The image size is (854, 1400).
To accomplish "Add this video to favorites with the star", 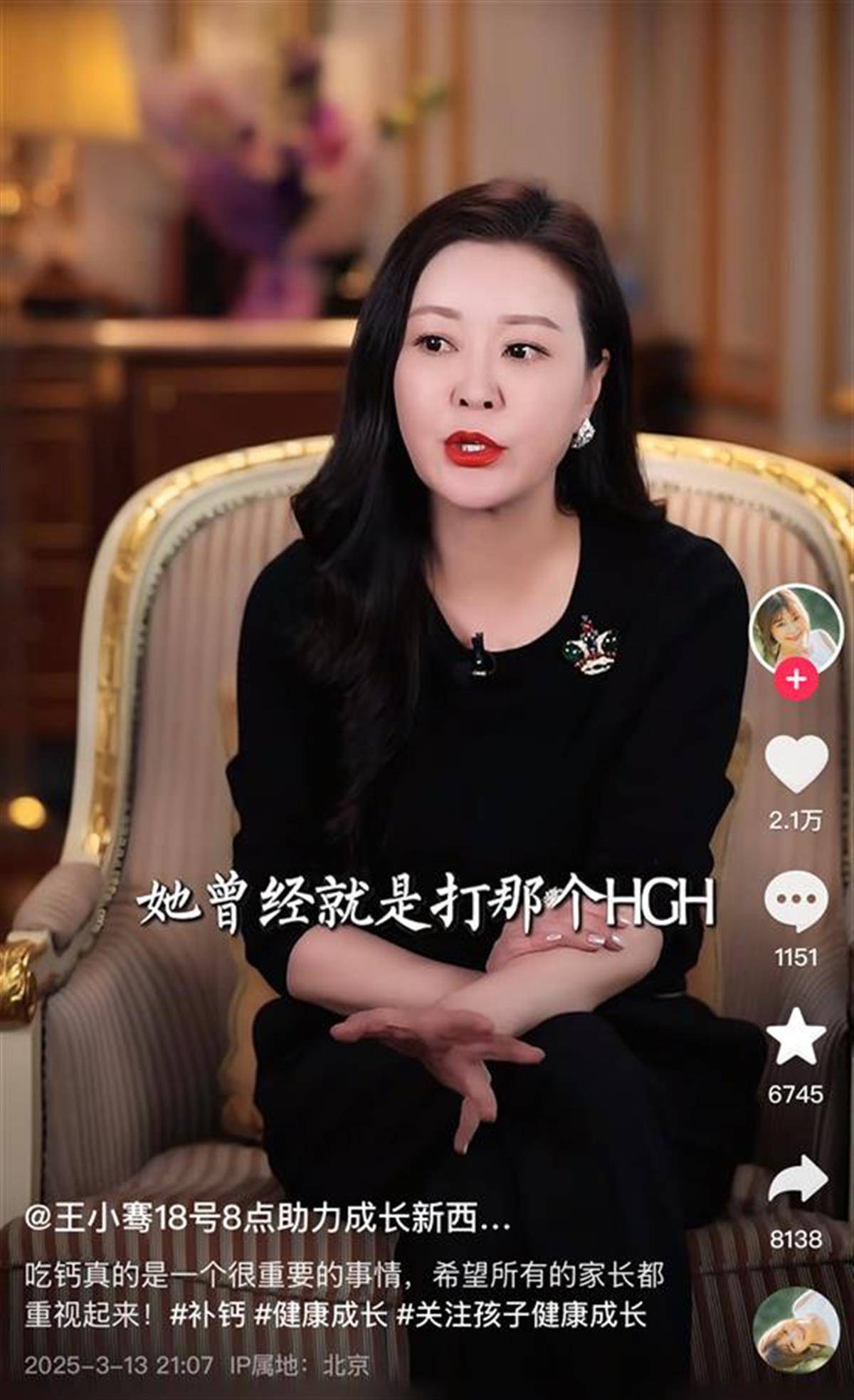I will pos(796,1037).
